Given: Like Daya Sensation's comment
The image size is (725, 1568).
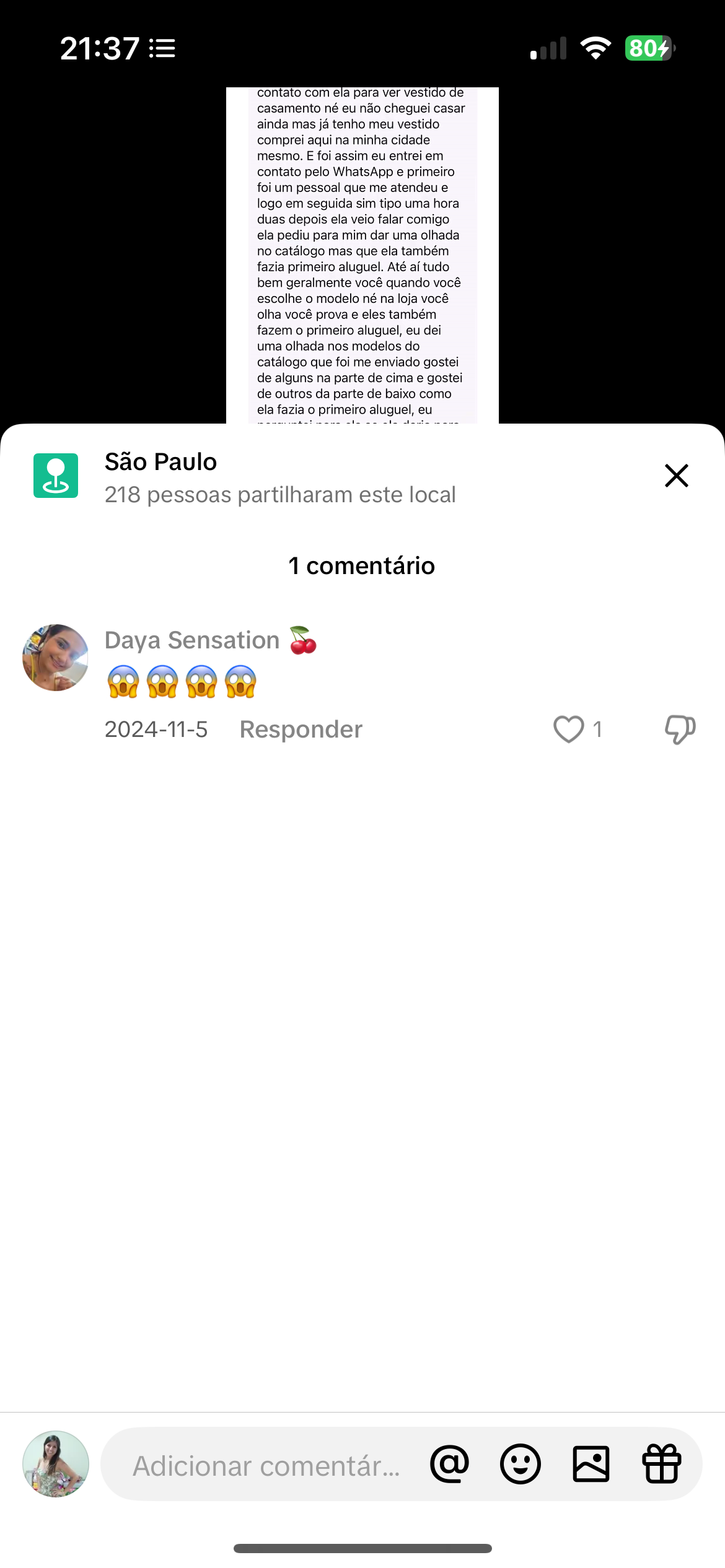Looking at the screenshot, I should [568, 729].
